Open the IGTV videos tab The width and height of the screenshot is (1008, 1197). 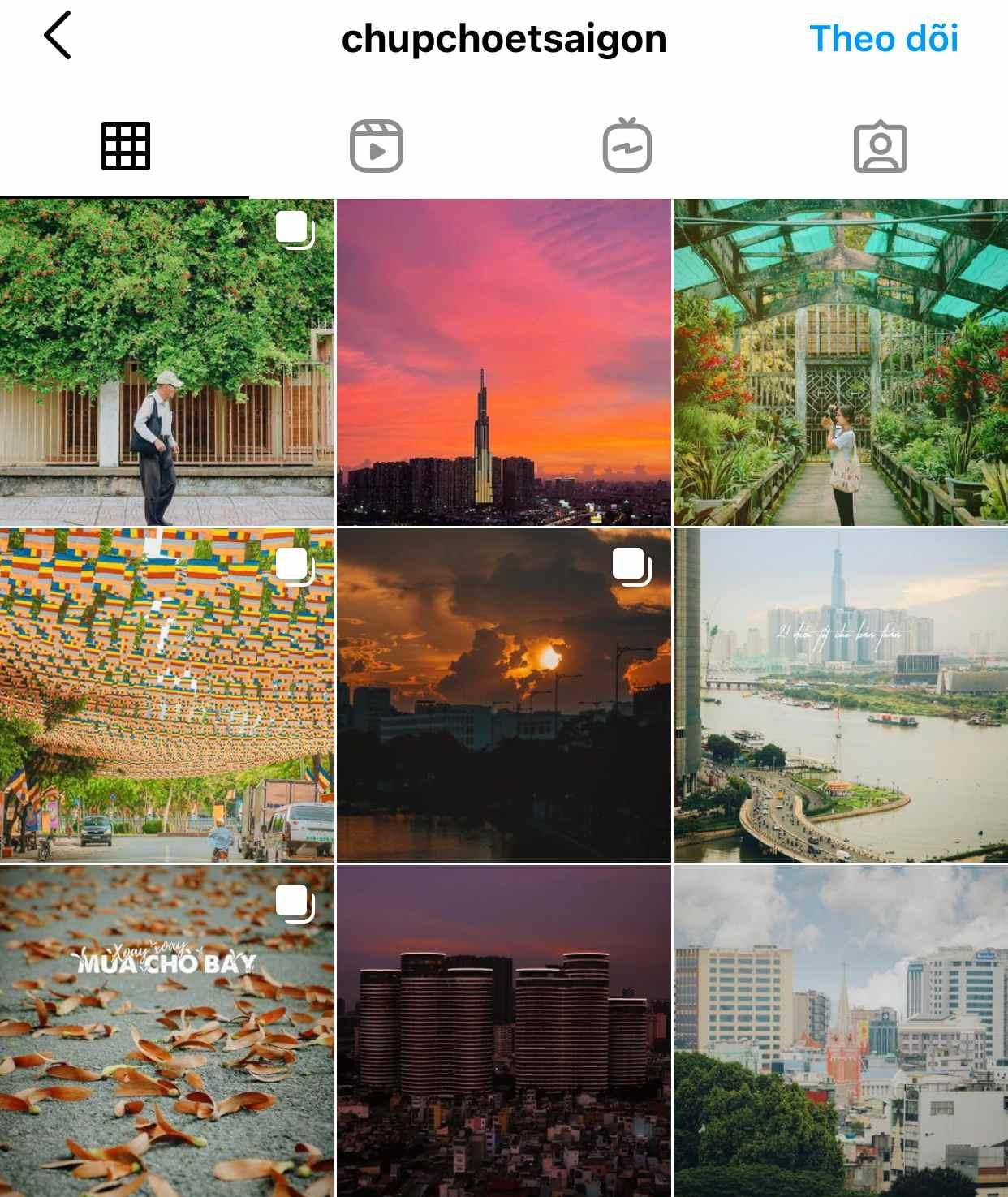pyautogui.click(x=627, y=147)
